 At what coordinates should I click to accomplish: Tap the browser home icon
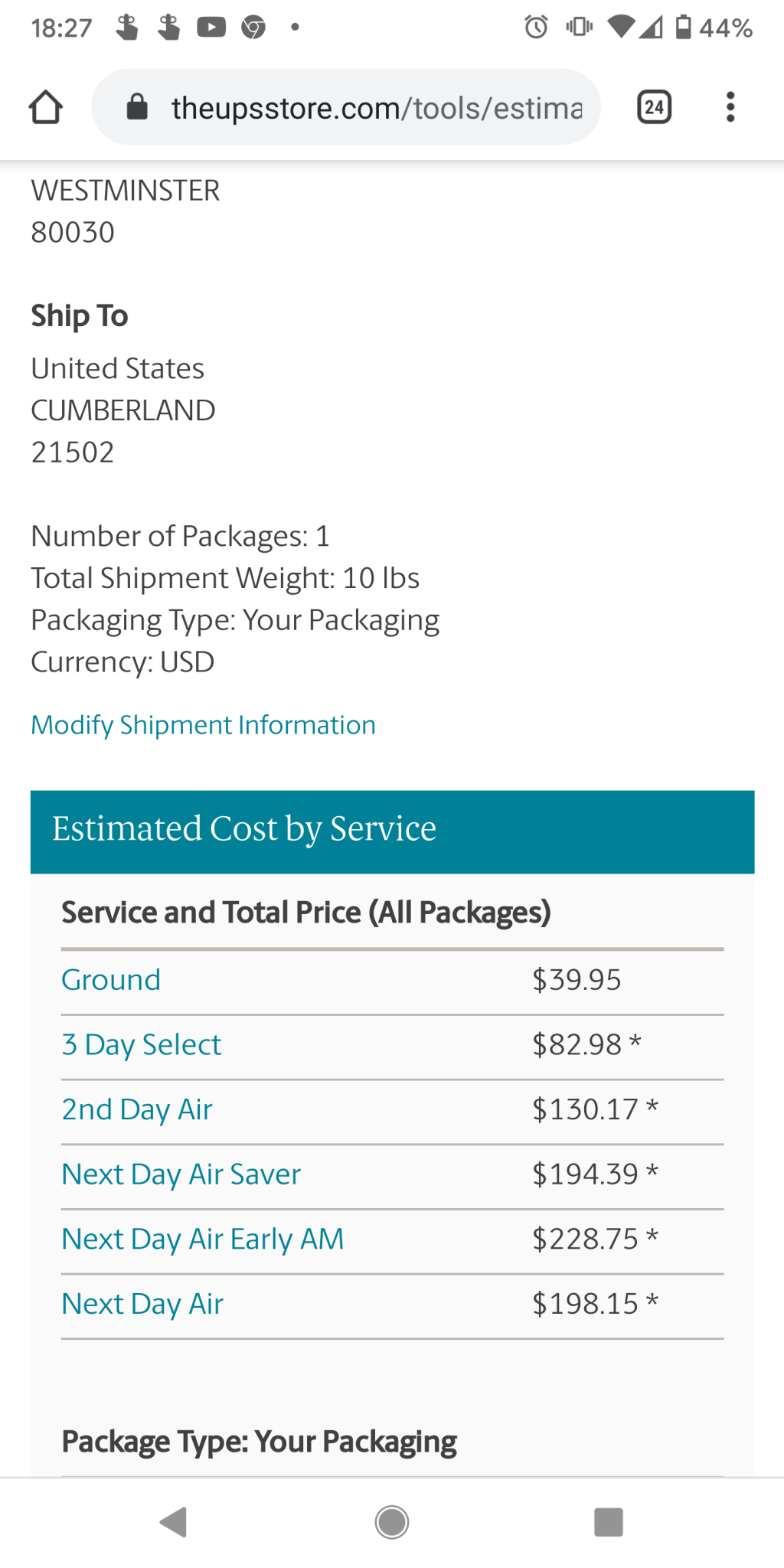[45, 107]
